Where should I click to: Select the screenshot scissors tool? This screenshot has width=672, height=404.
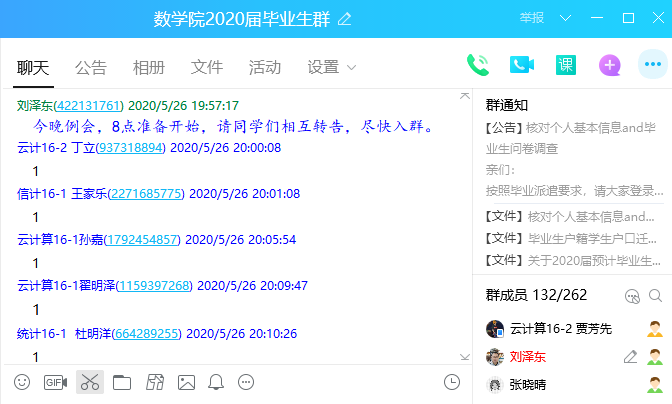[x=89, y=382]
